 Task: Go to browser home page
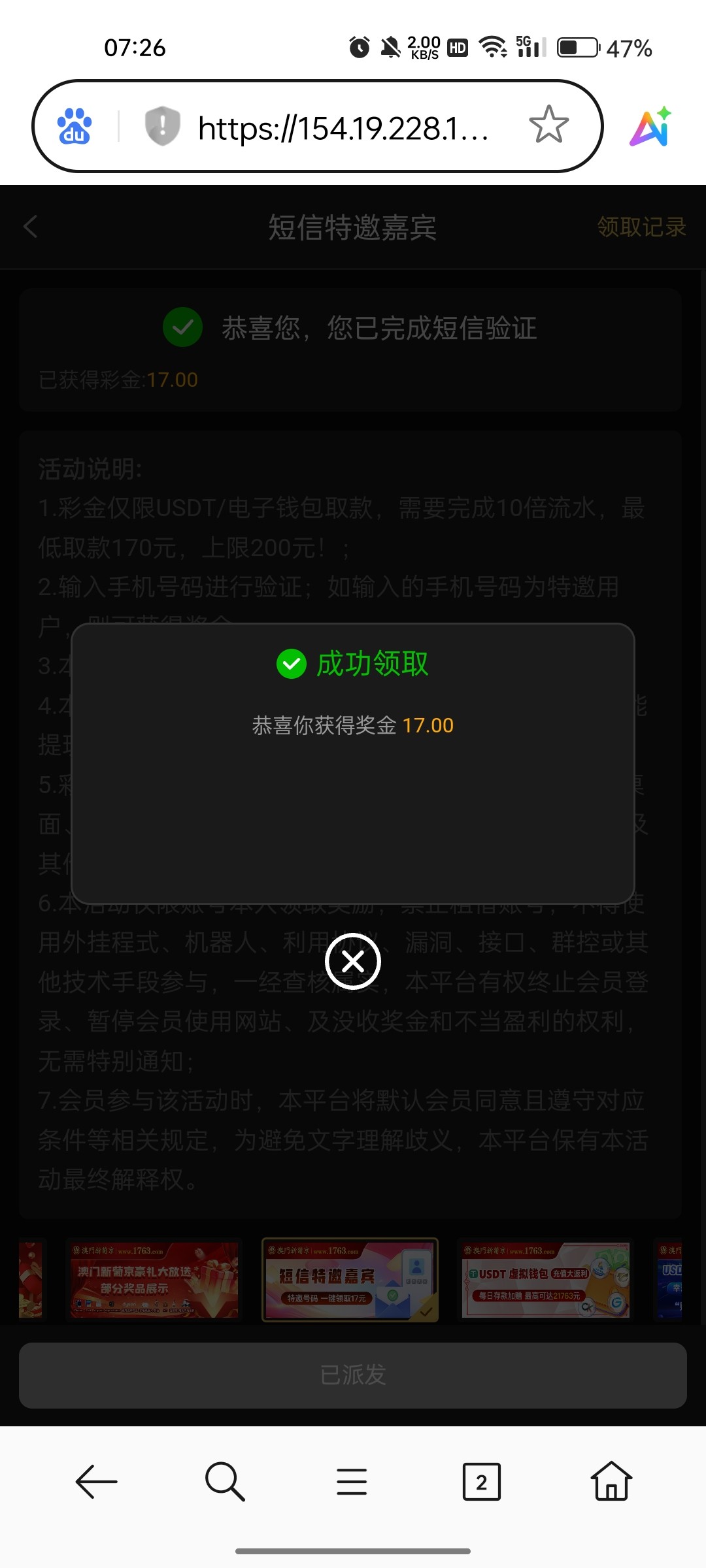click(x=611, y=1482)
